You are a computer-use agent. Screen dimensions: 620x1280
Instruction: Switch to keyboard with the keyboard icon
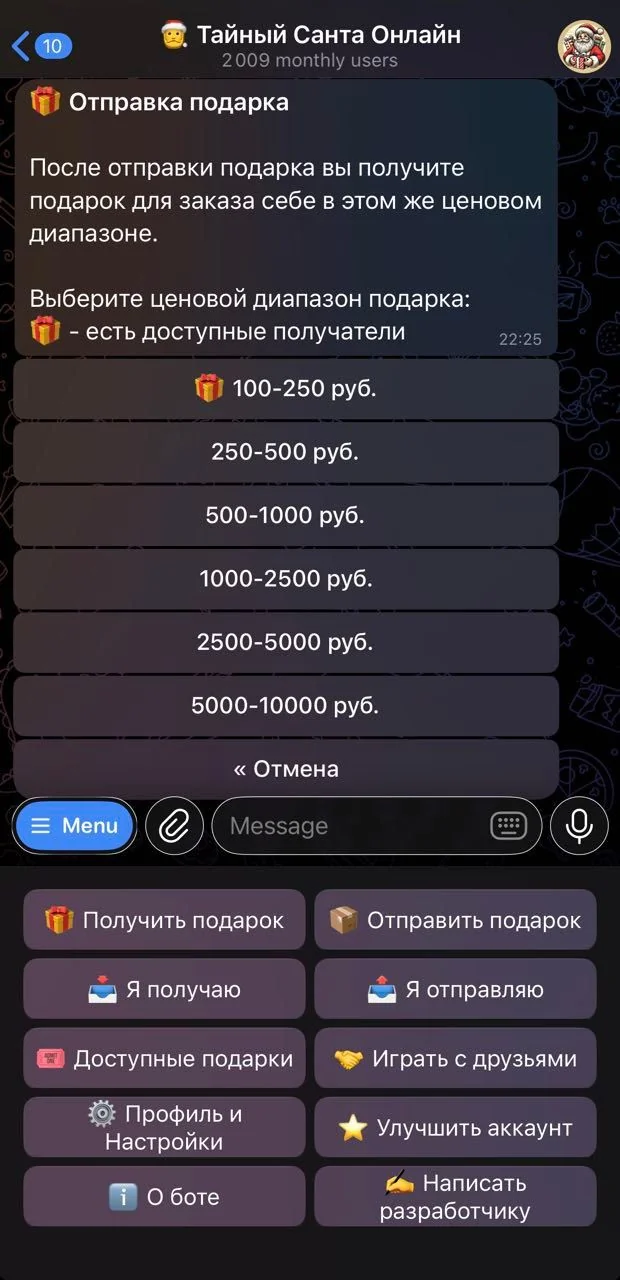tap(509, 826)
